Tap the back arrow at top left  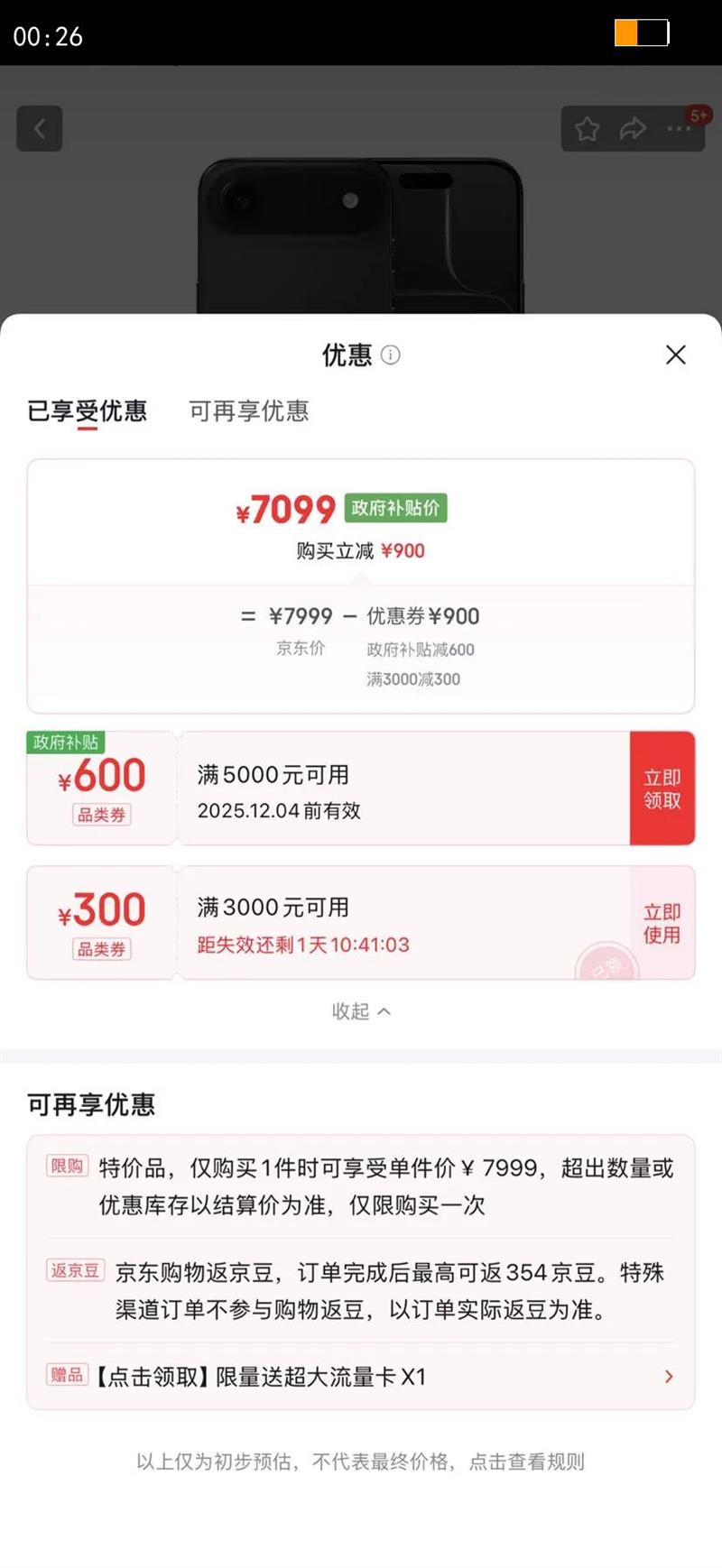[x=40, y=128]
